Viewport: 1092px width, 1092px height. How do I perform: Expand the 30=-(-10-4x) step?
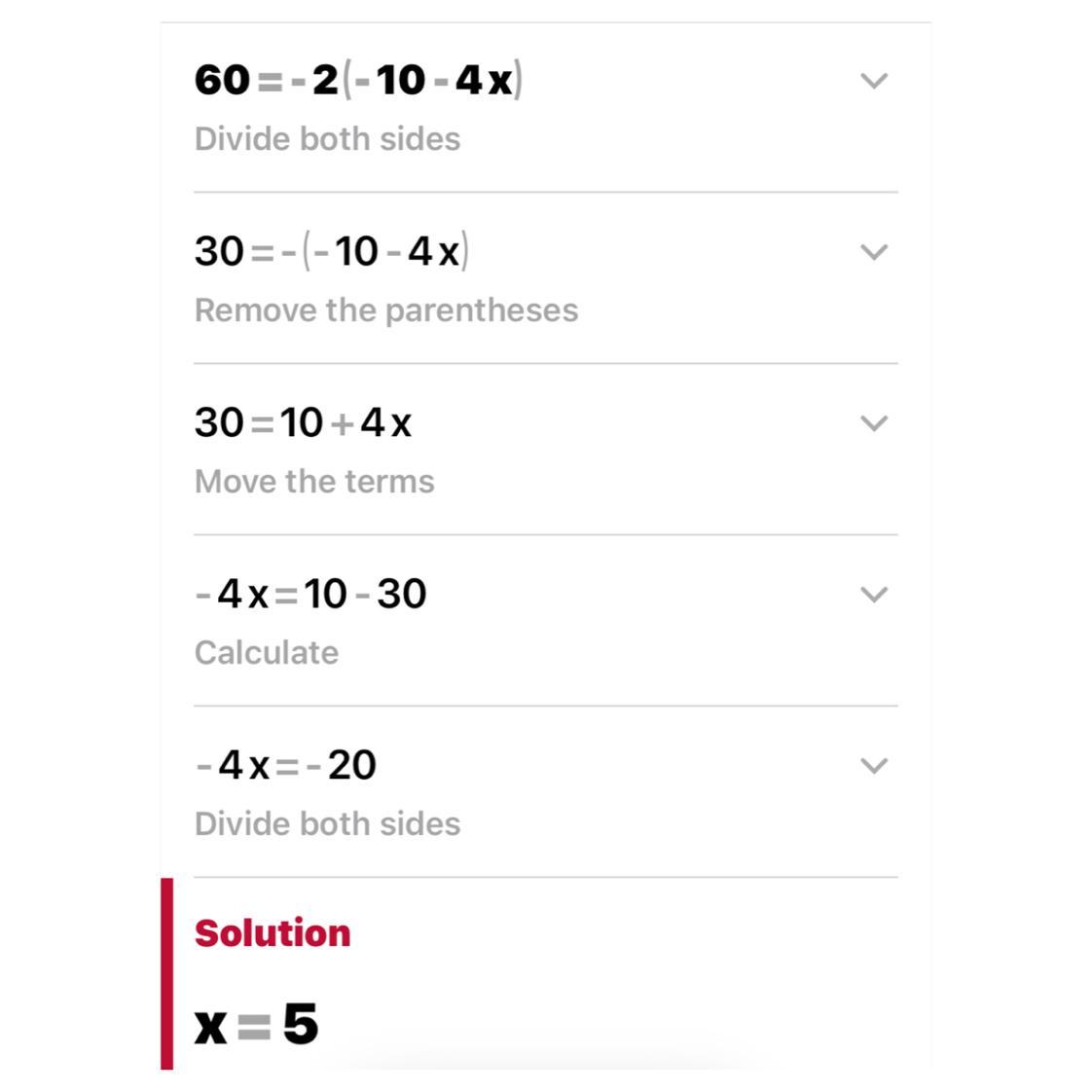[x=873, y=252]
